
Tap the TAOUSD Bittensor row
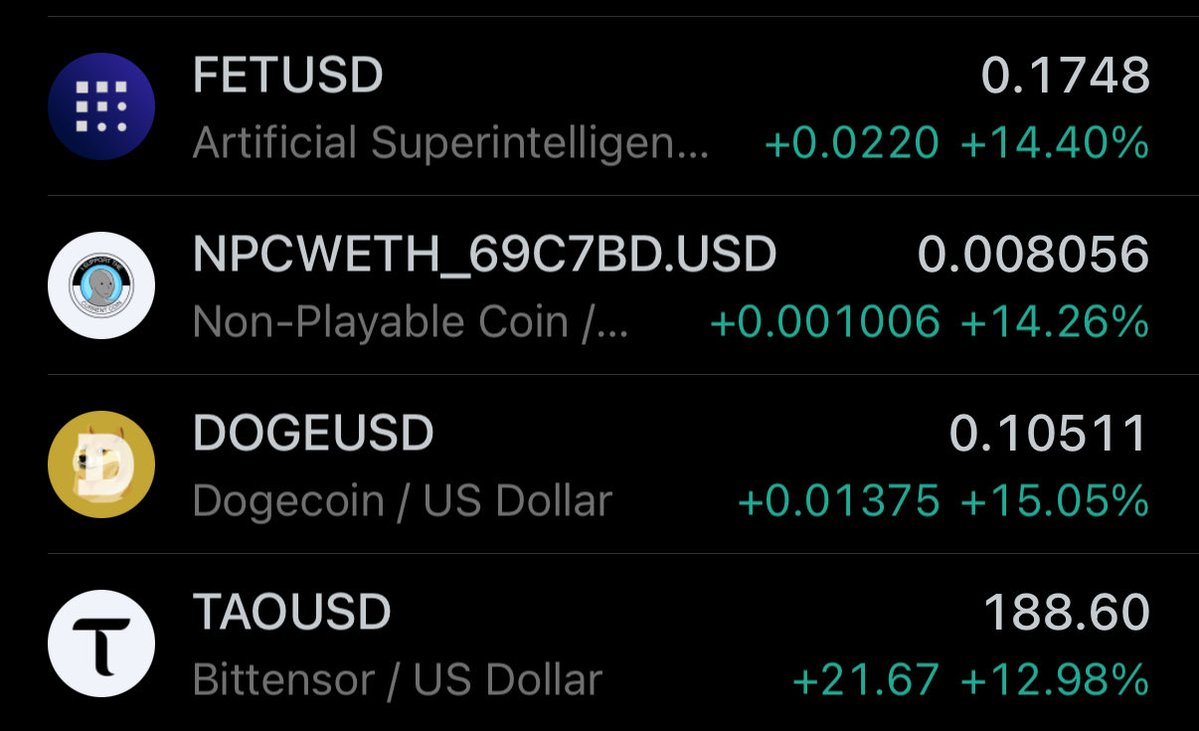(599, 644)
